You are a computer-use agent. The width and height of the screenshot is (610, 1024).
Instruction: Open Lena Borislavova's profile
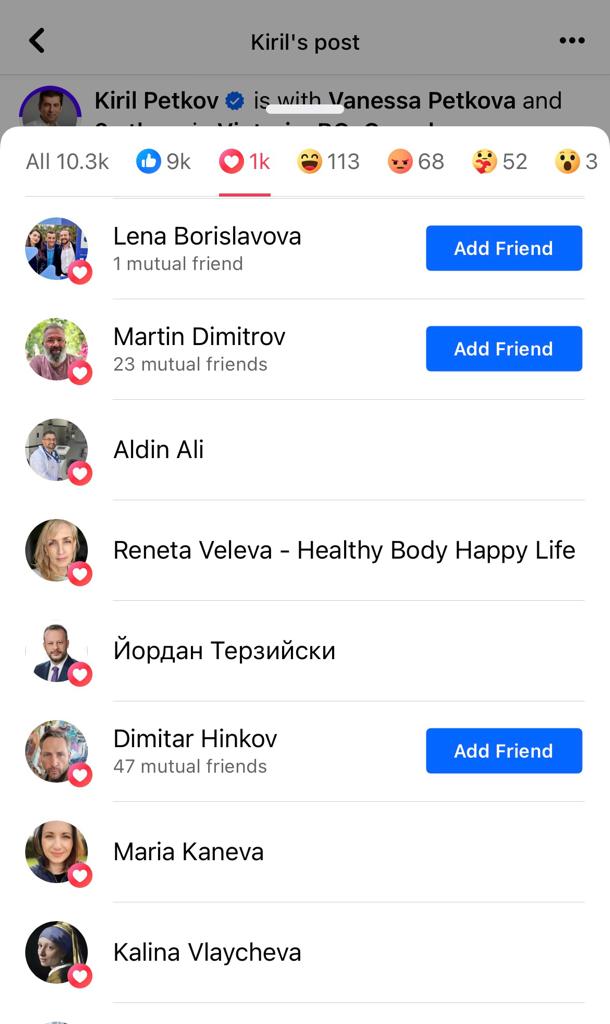pos(207,237)
